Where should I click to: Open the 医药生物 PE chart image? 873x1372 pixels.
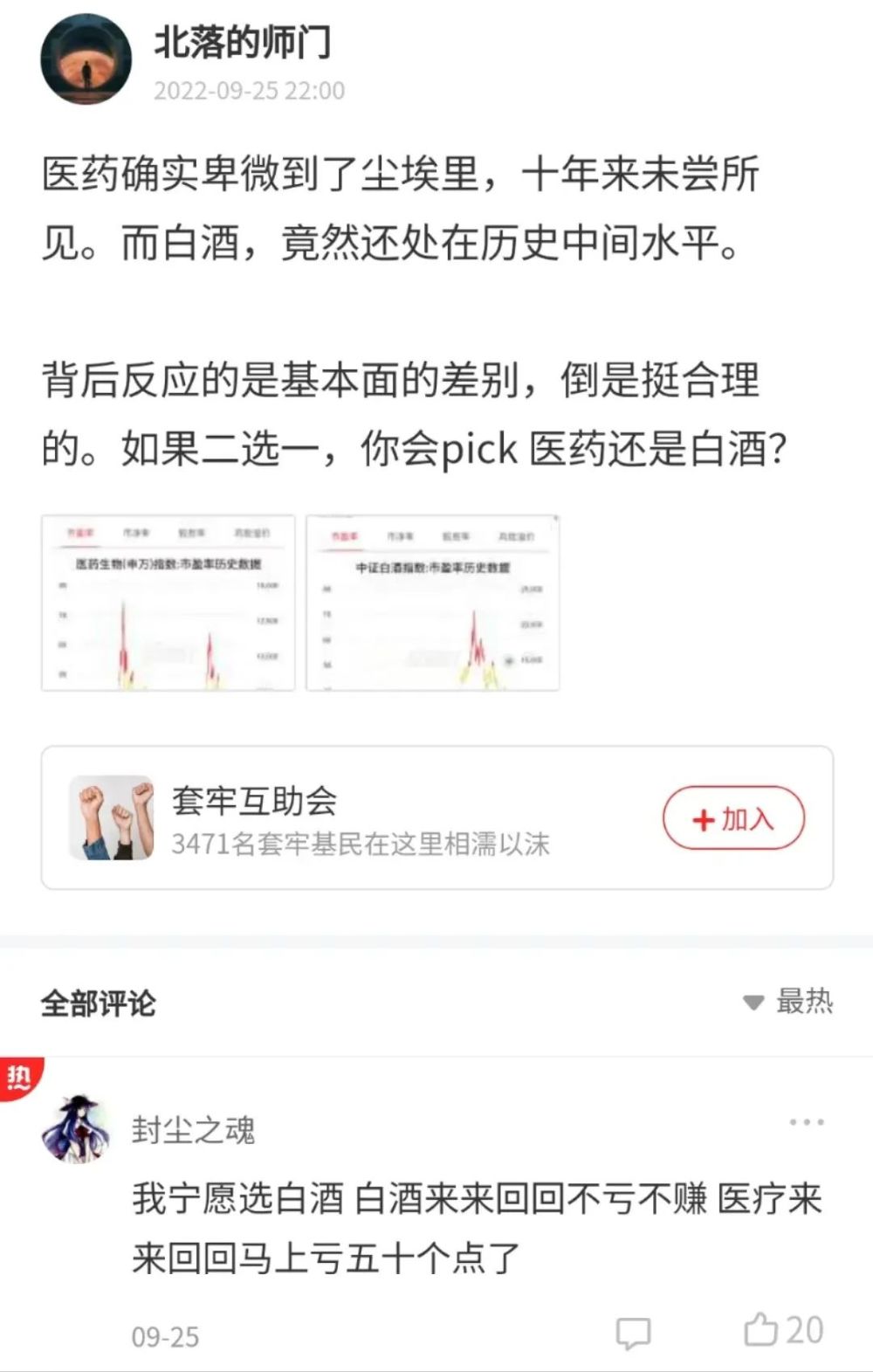(168, 603)
